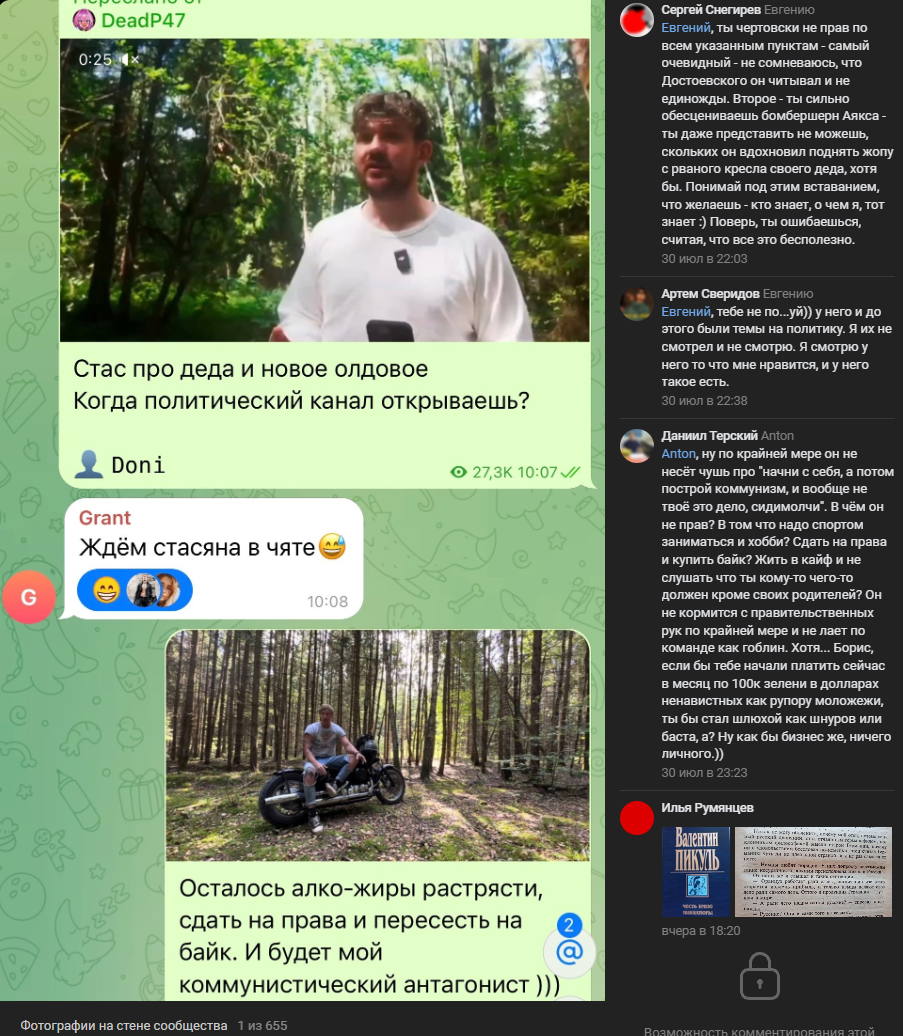The width and height of the screenshot is (903, 1036).
Task: Open Илья Румянцев's profile from his name
Action: click(x=707, y=808)
